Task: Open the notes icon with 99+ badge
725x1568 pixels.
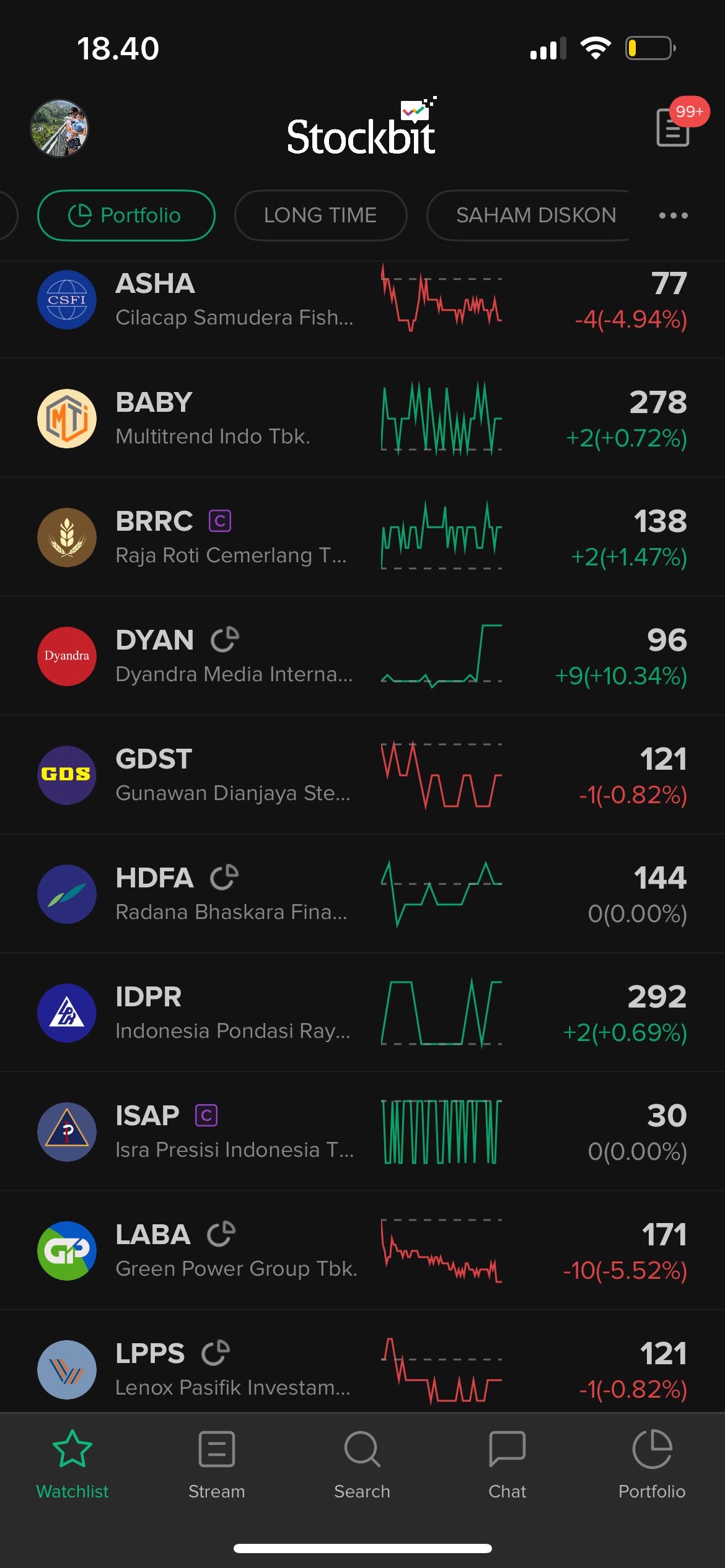Action: [x=673, y=128]
